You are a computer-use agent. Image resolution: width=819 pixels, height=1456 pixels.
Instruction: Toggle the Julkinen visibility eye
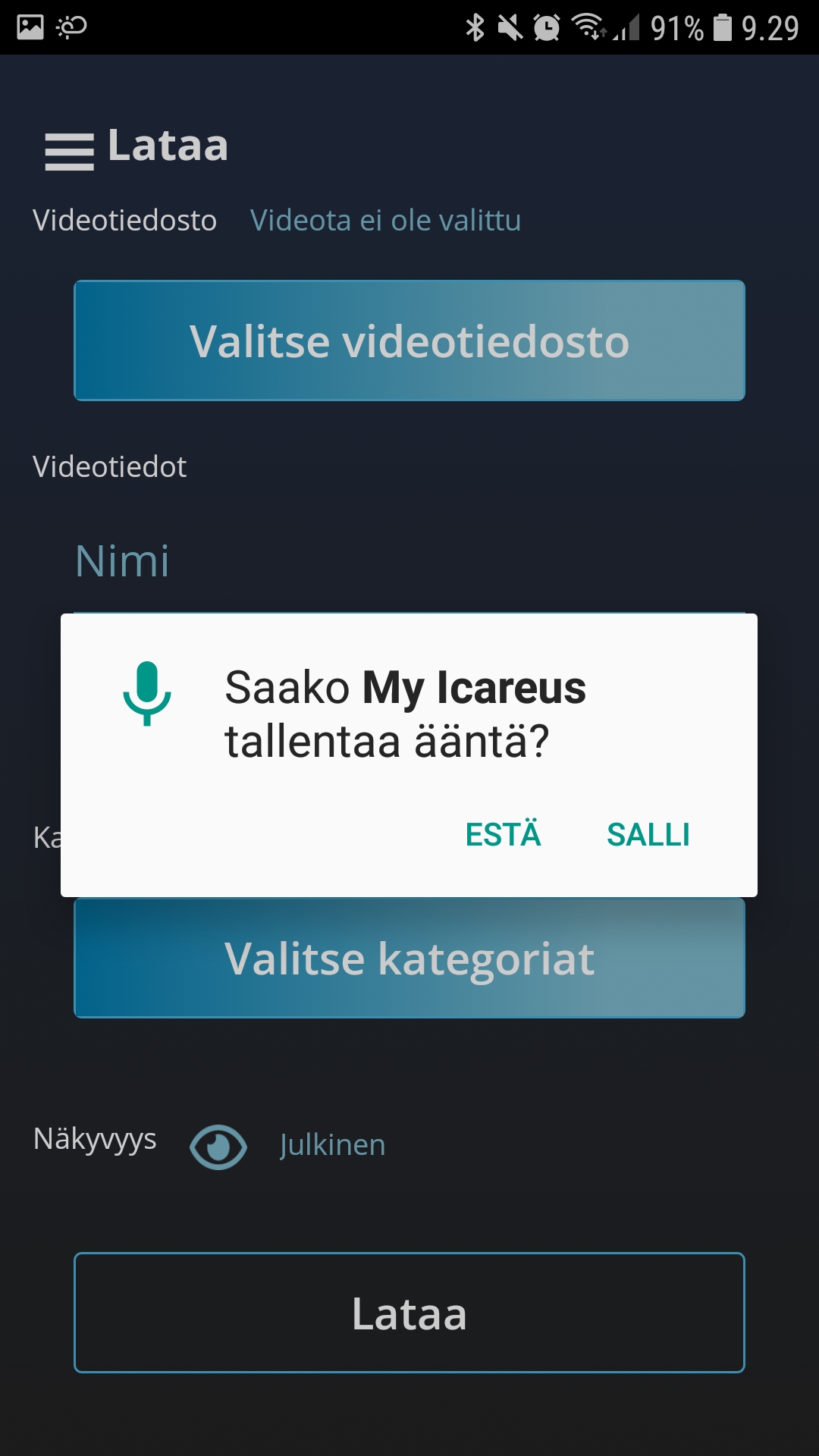point(218,1146)
